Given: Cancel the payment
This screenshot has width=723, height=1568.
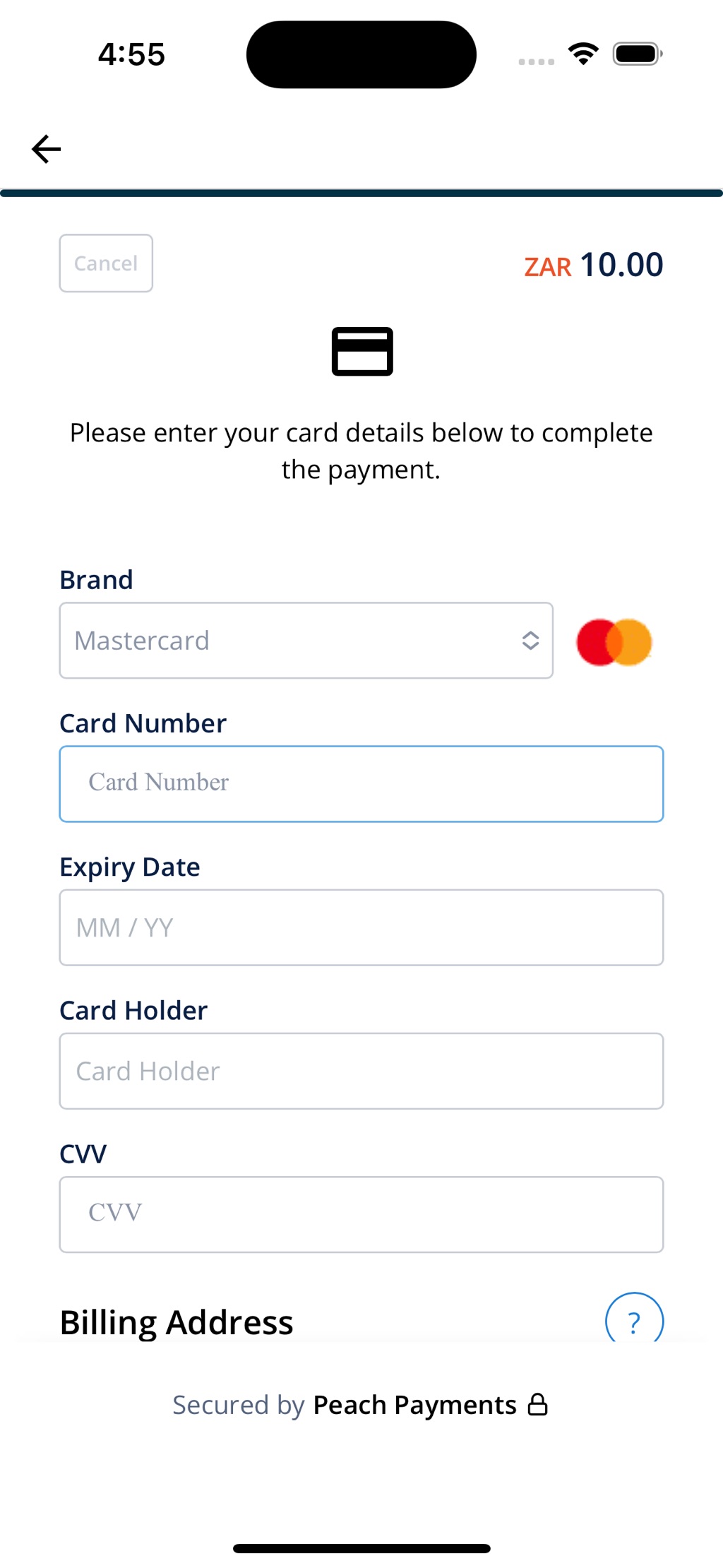Looking at the screenshot, I should tap(106, 263).
